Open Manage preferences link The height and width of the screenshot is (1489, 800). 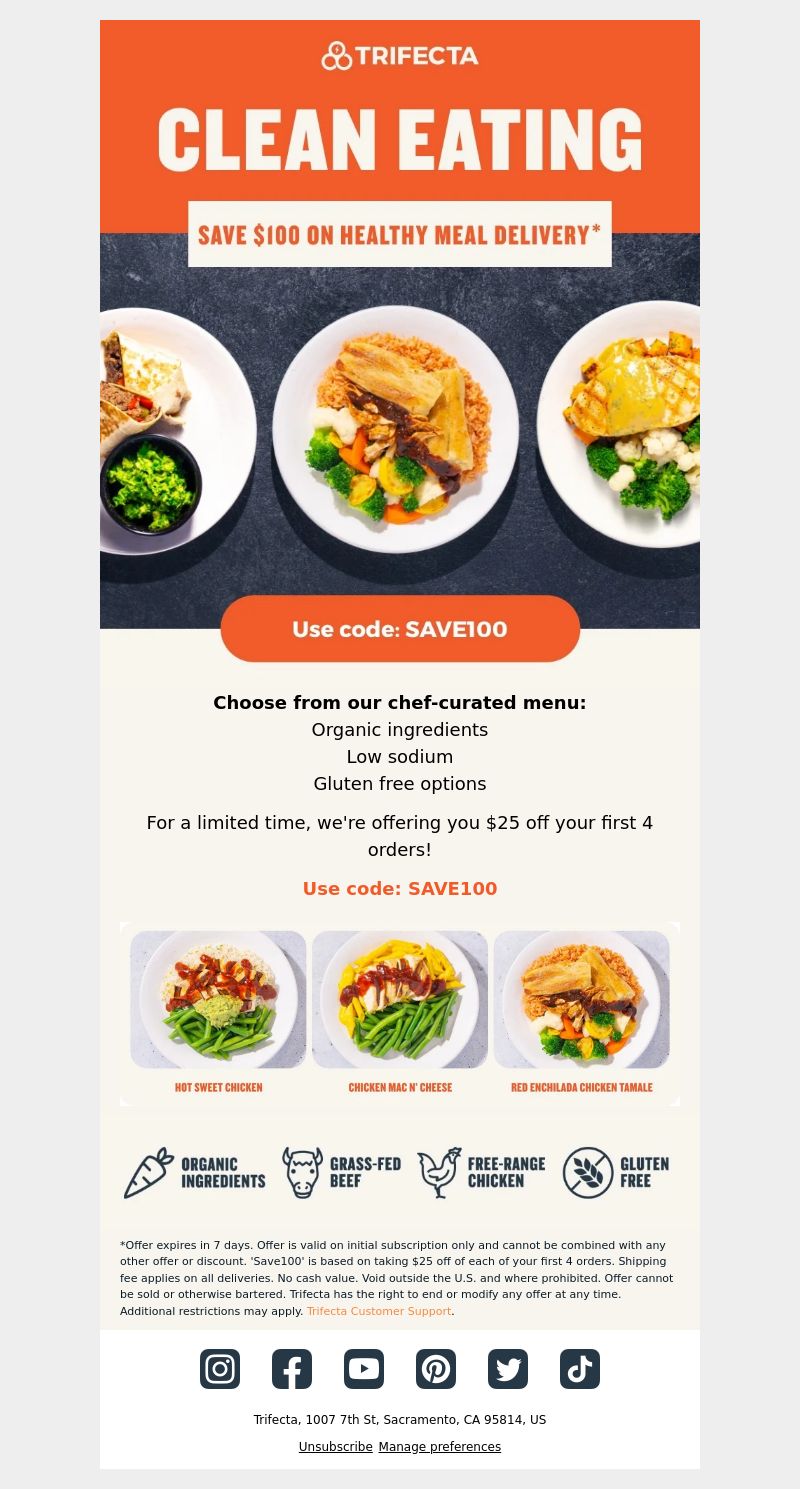tap(440, 1447)
